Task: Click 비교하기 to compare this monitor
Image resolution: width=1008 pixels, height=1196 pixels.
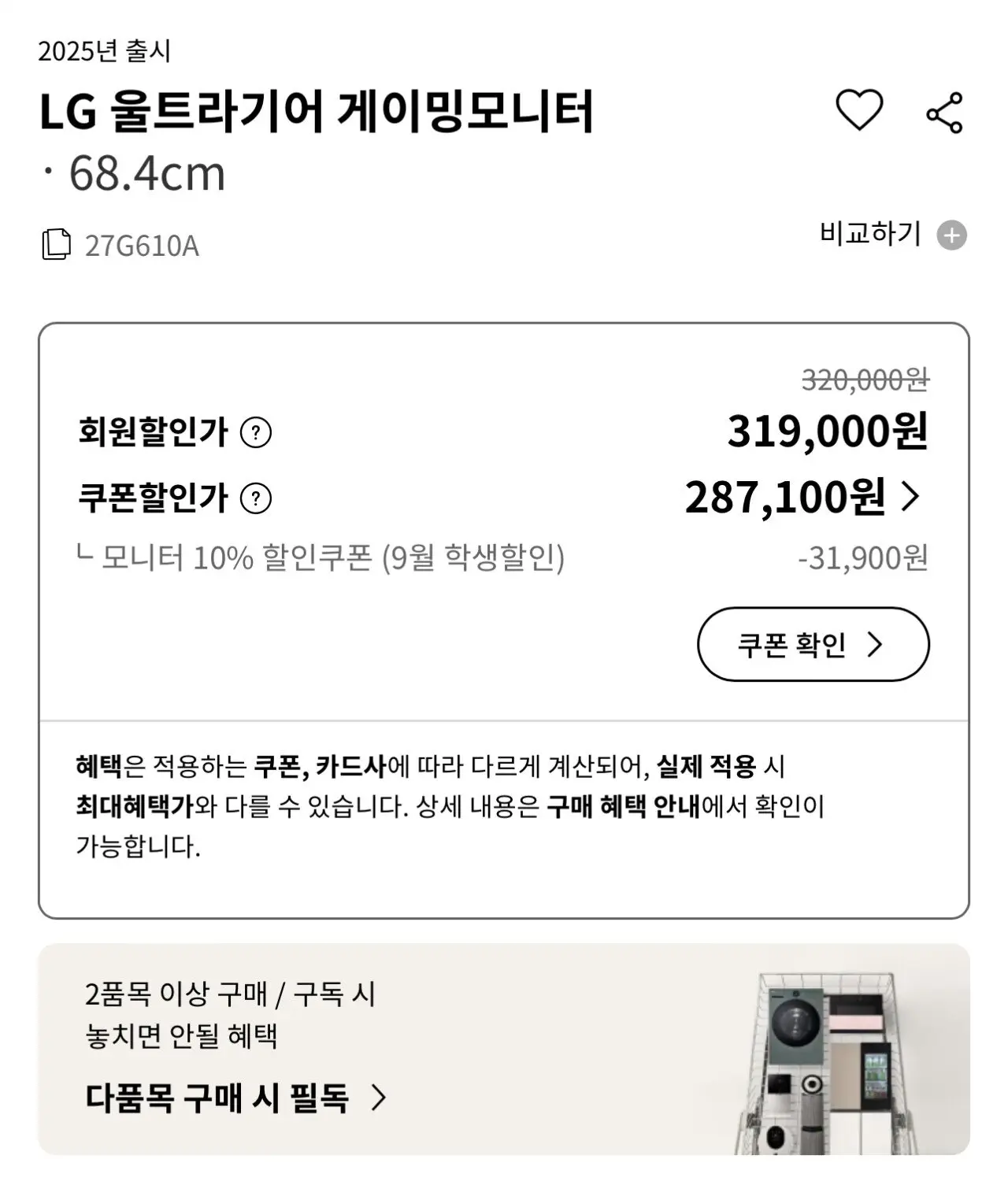Action: pyautogui.click(x=870, y=234)
